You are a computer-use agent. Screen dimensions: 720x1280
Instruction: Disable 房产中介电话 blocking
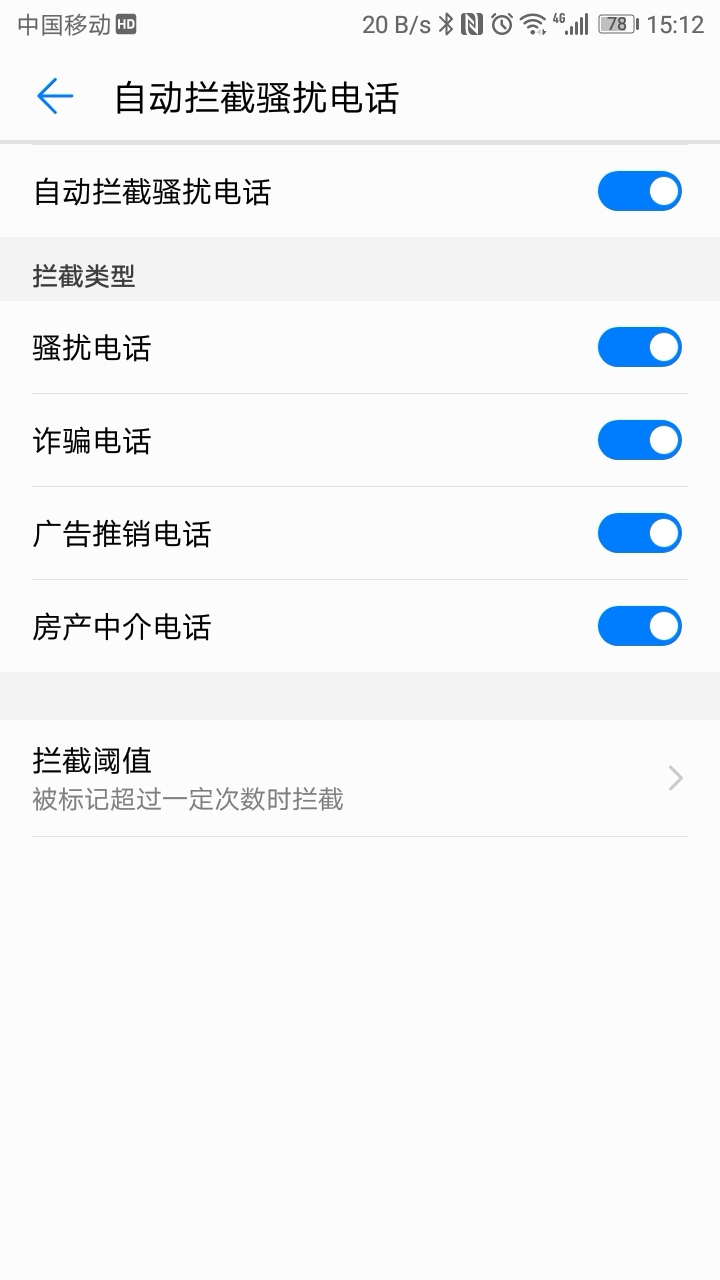(639, 626)
